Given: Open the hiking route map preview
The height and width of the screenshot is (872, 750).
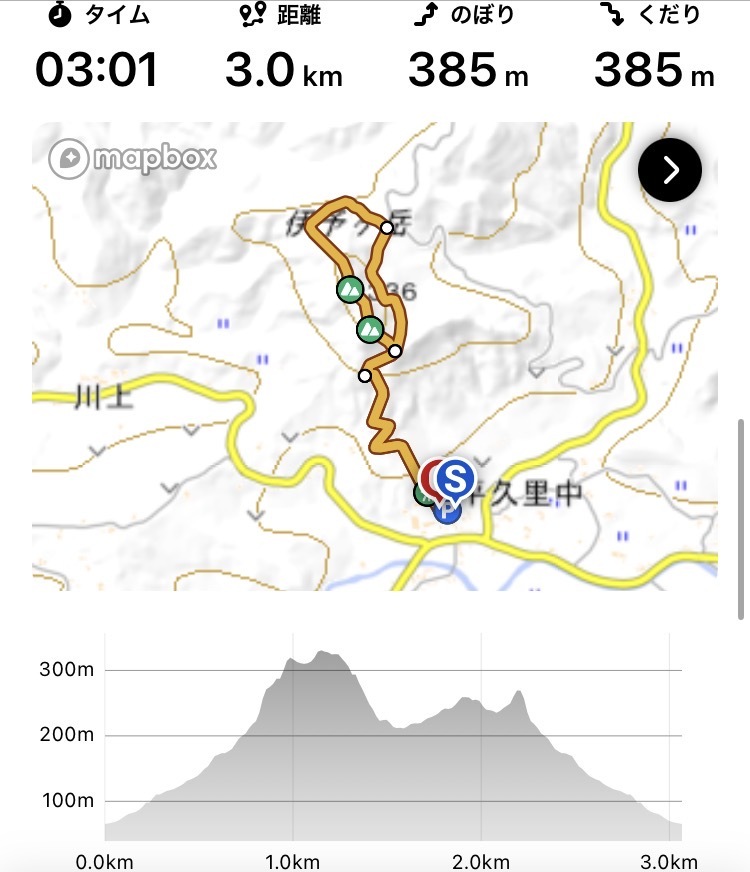Looking at the screenshot, I should coord(375,356).
